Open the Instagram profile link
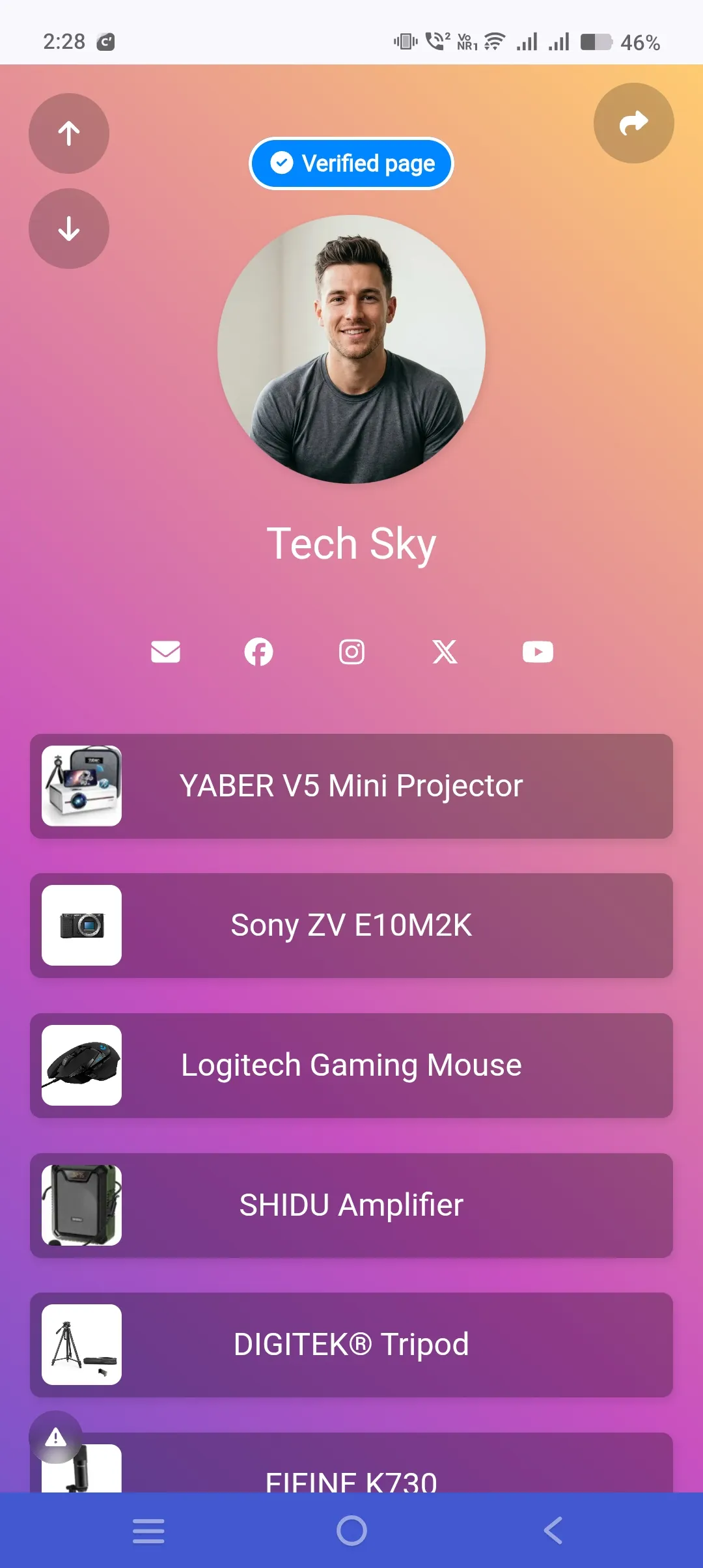Screen dimensions: 703x1568 click(351, 652)
